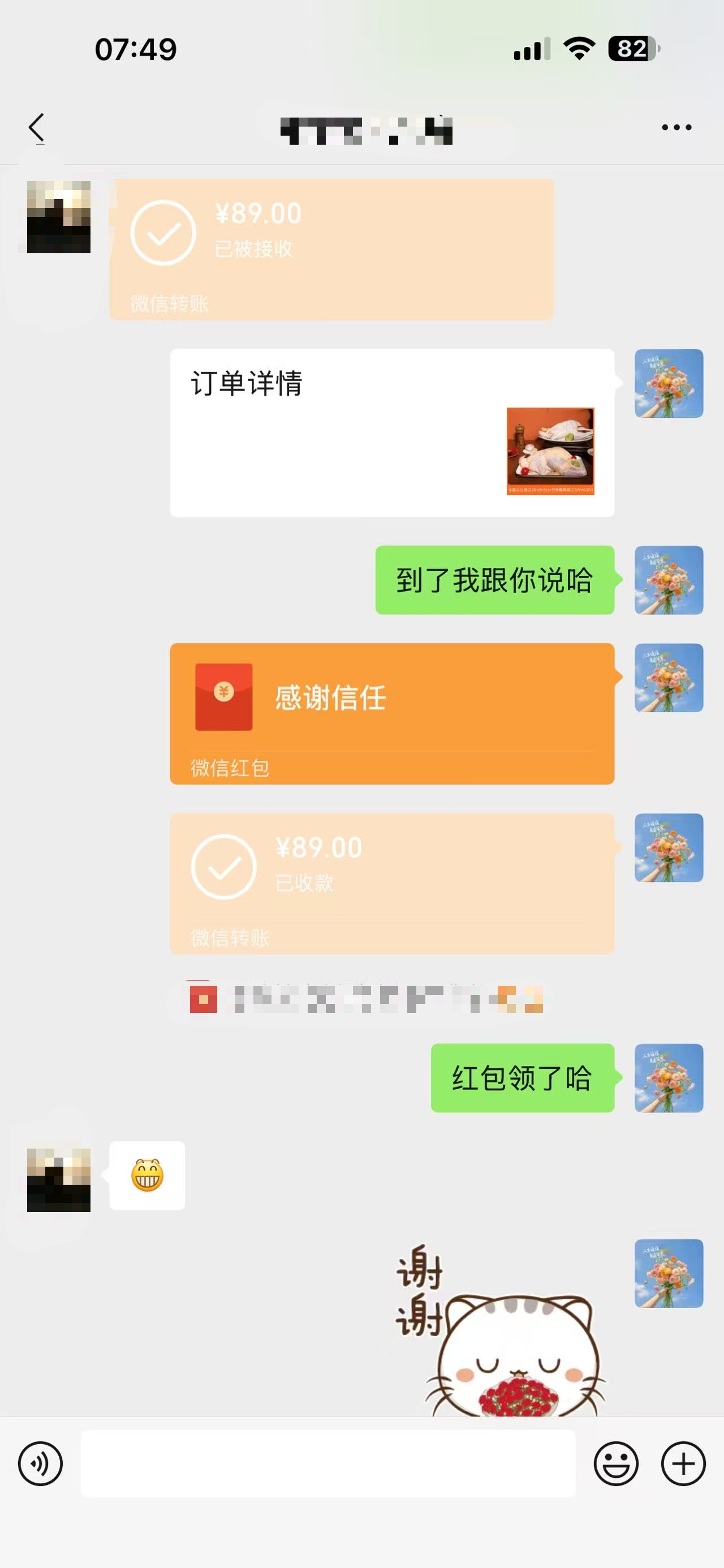Screen dimensions: 724x1568
Task: Open the 感谢信任 red packet
Action: (391, 713)
